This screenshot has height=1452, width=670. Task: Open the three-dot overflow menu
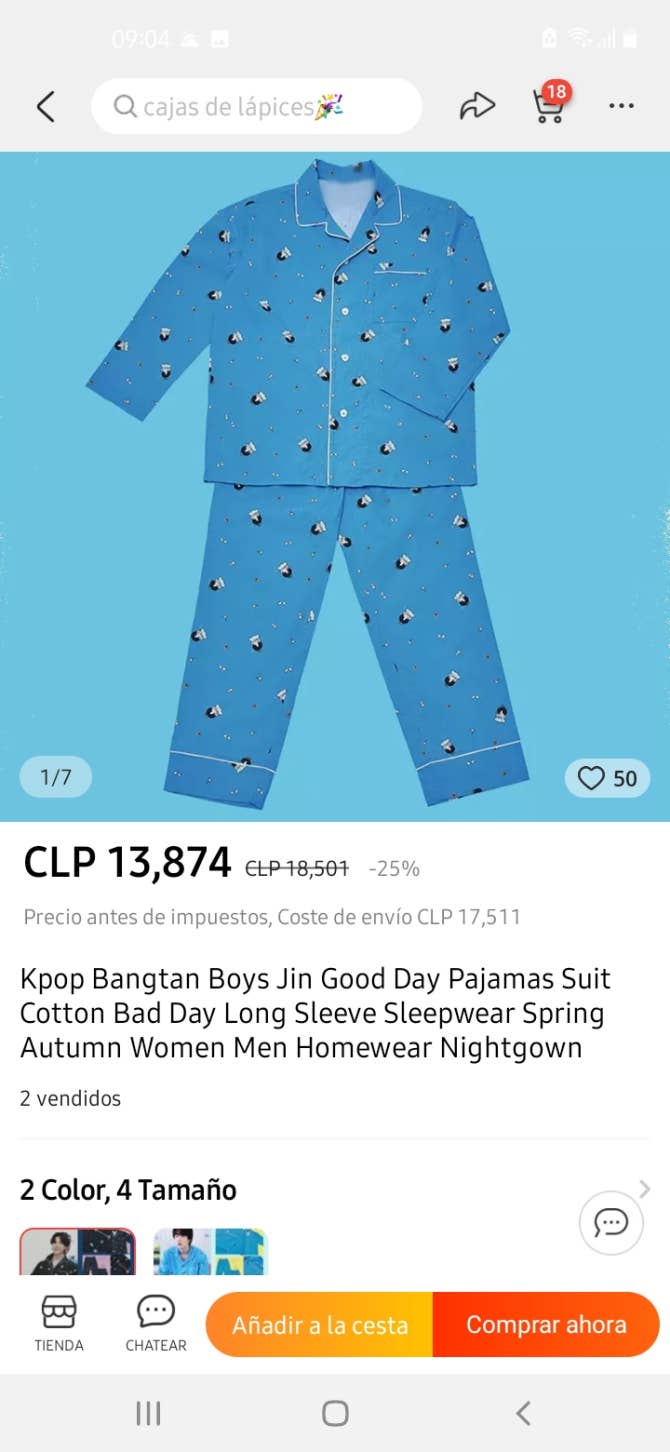[621, 106]
